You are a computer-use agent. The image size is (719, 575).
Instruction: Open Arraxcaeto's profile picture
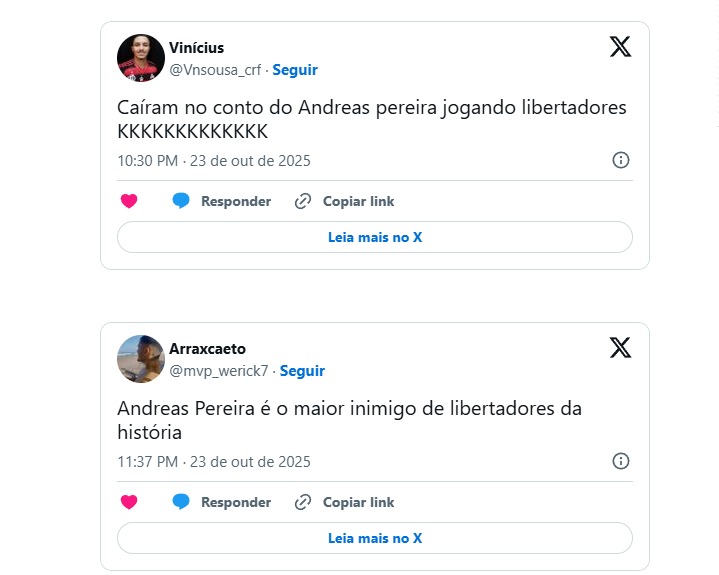[x=141, y=359]
